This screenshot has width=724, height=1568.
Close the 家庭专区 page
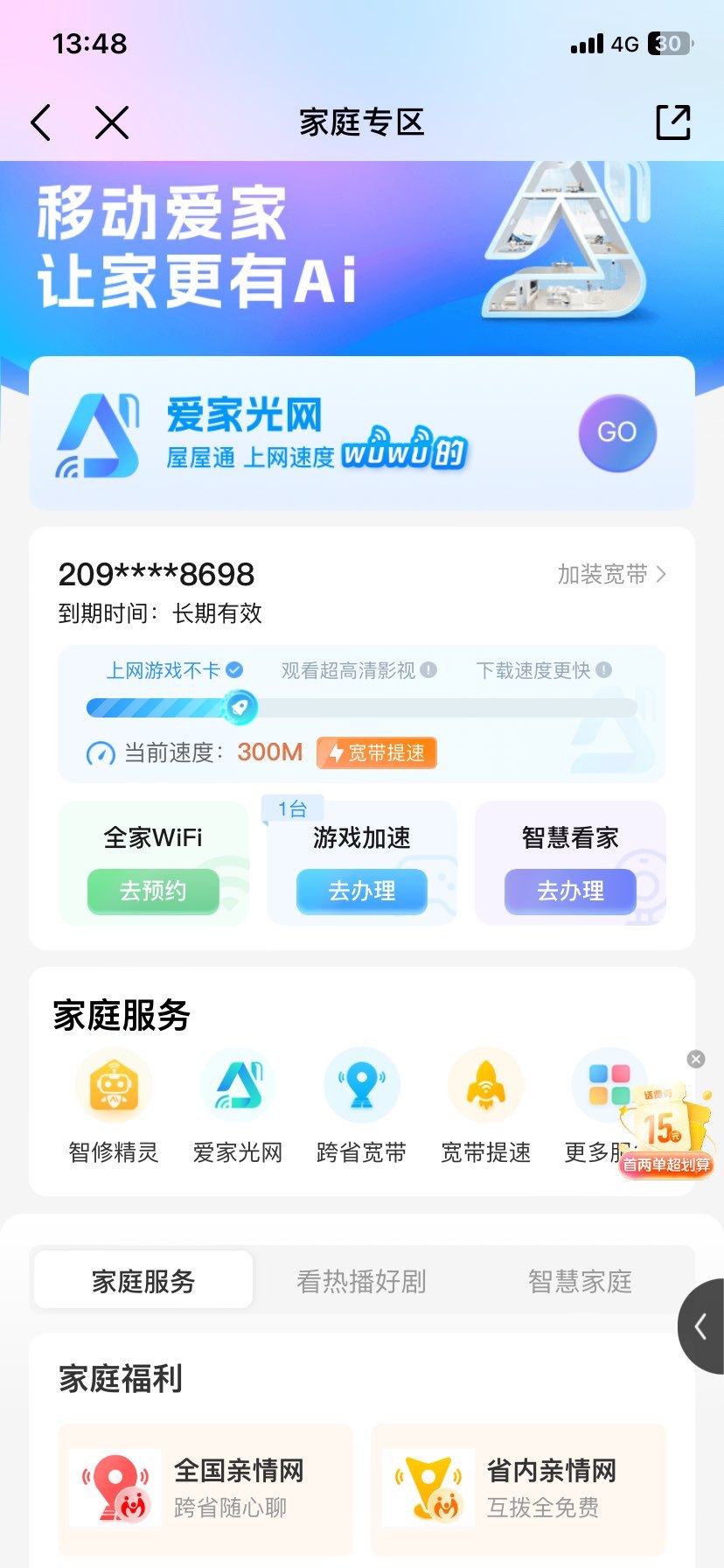tap(112, 122)
